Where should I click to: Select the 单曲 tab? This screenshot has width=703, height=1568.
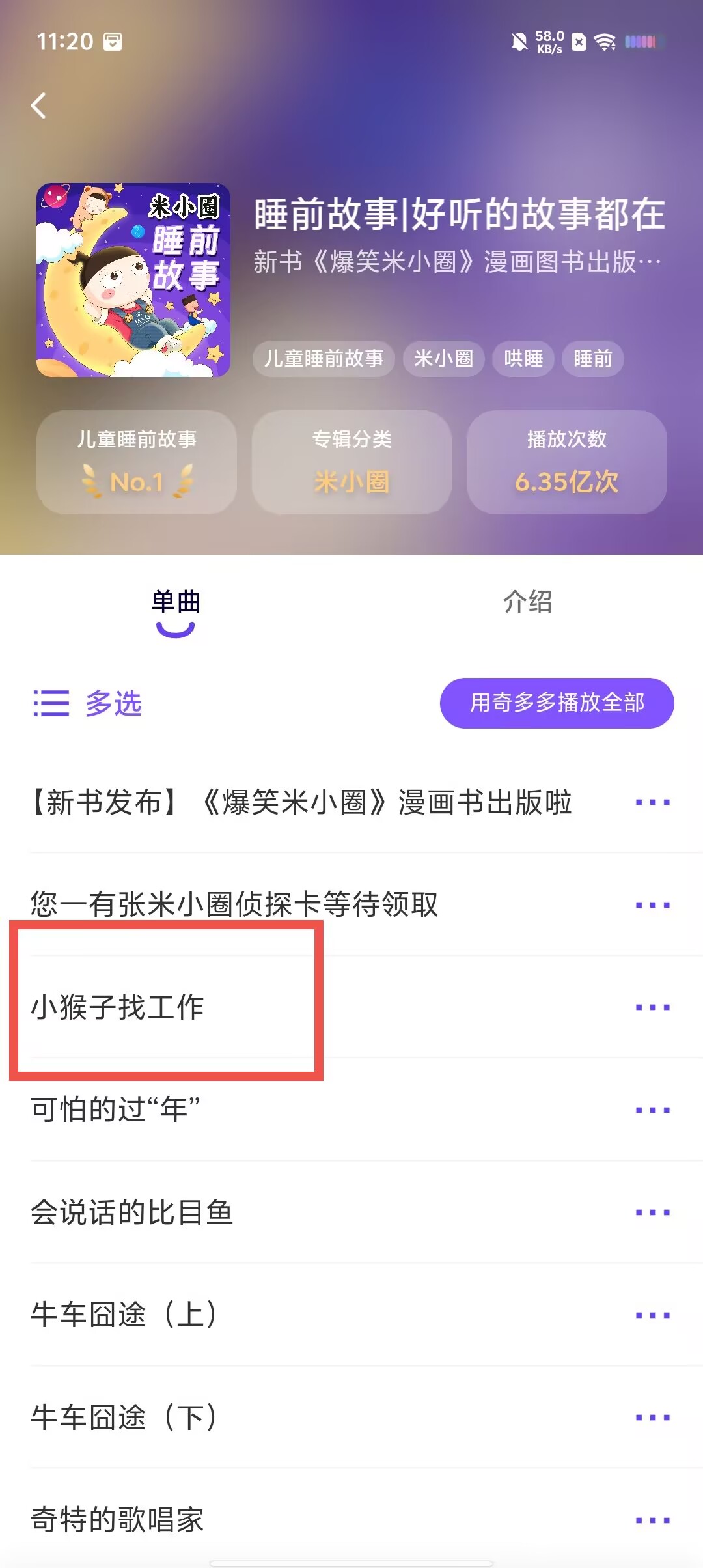coord(176,602)
